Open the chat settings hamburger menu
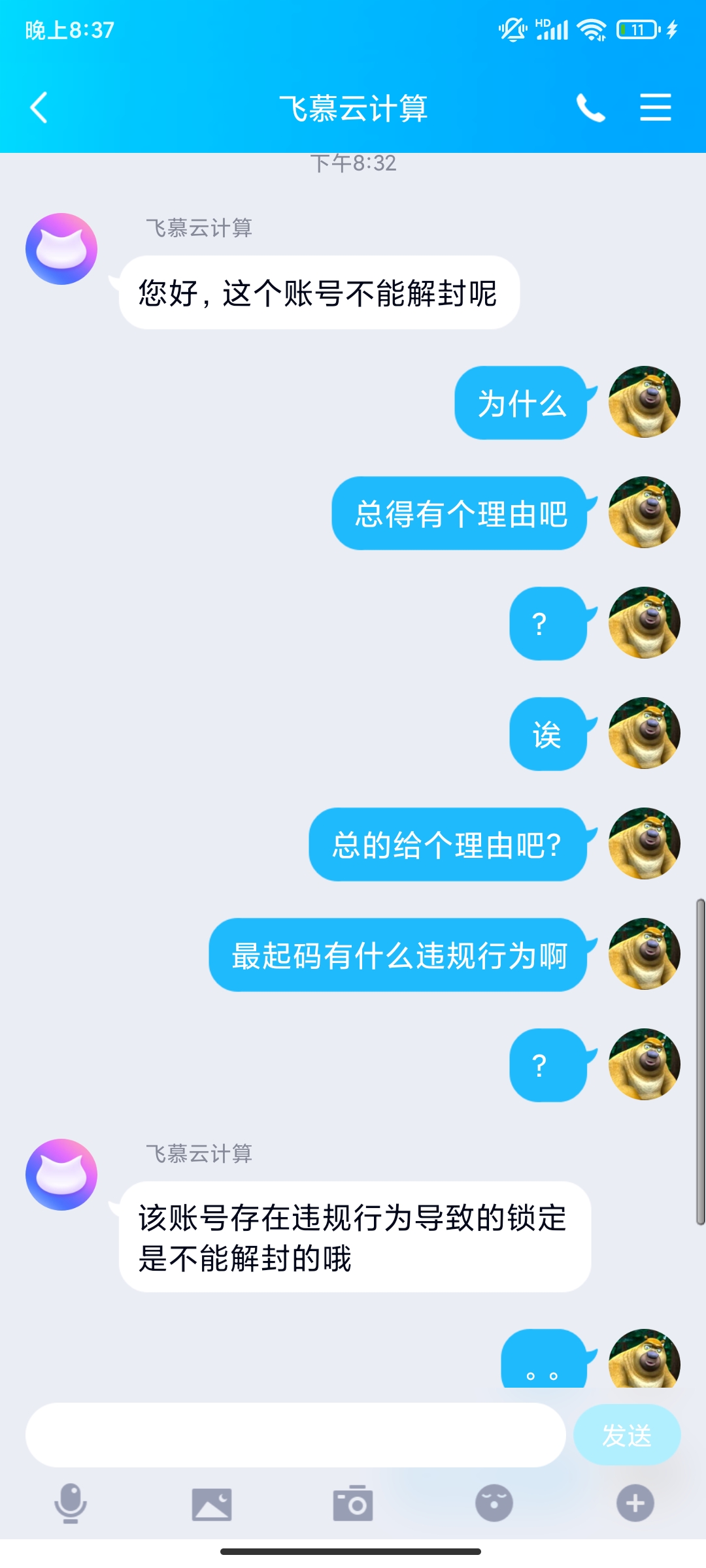 click(x=655, y=108)
